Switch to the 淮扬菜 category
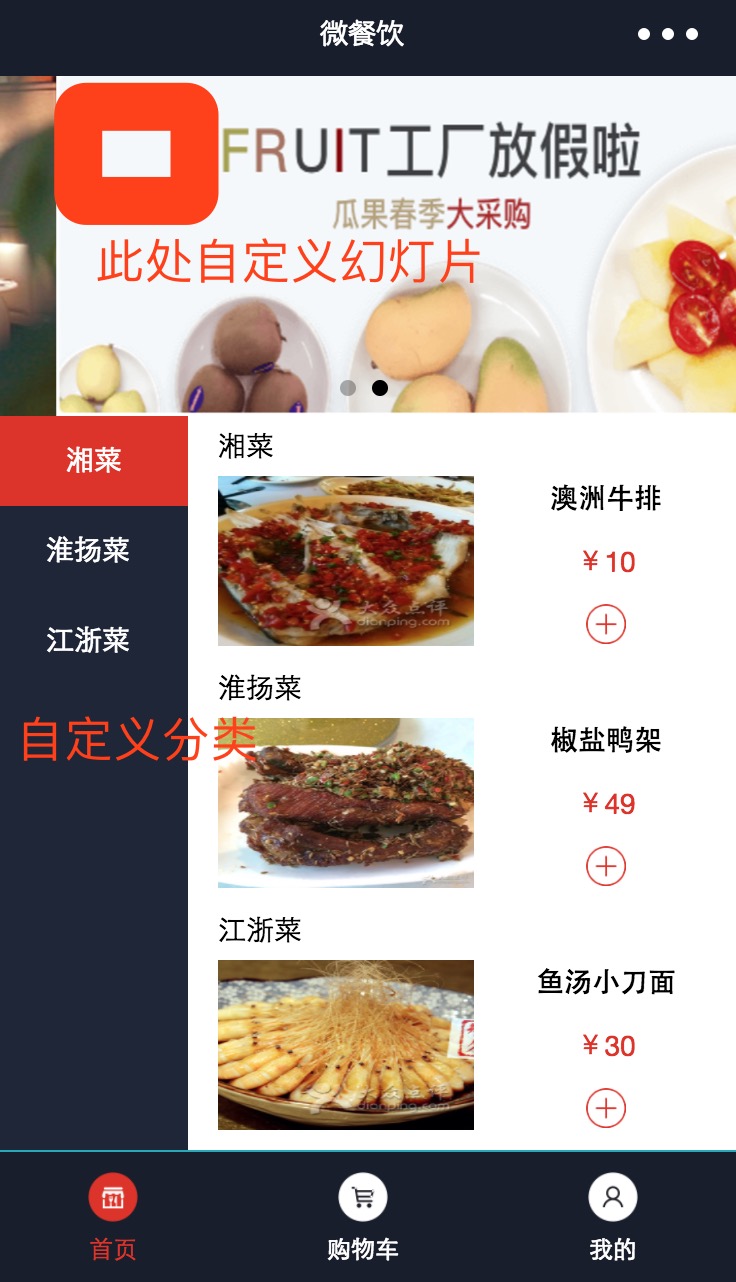736x1282 pixels. (88, 550)
